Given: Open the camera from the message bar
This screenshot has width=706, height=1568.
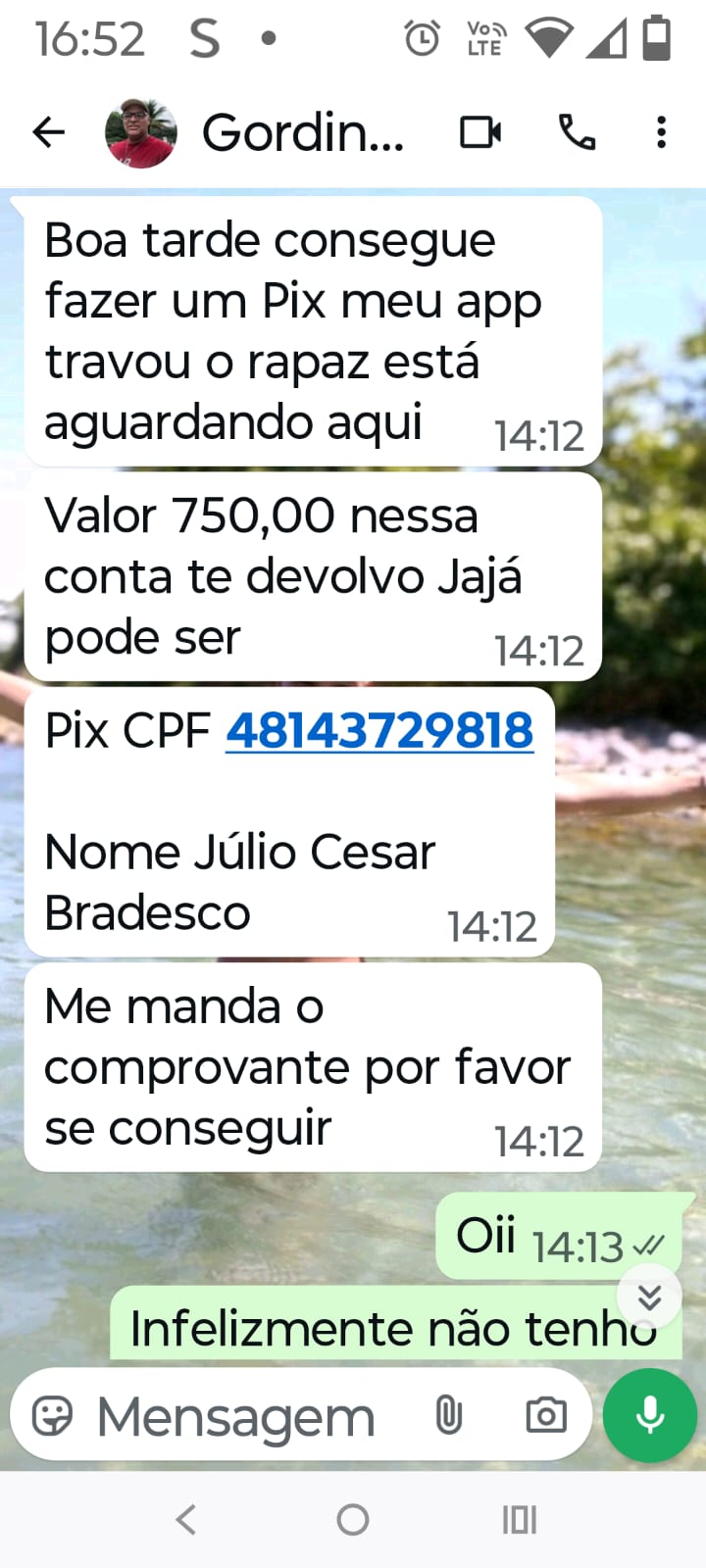Looking at the screenshot, I should click(x=545, y=1416).
